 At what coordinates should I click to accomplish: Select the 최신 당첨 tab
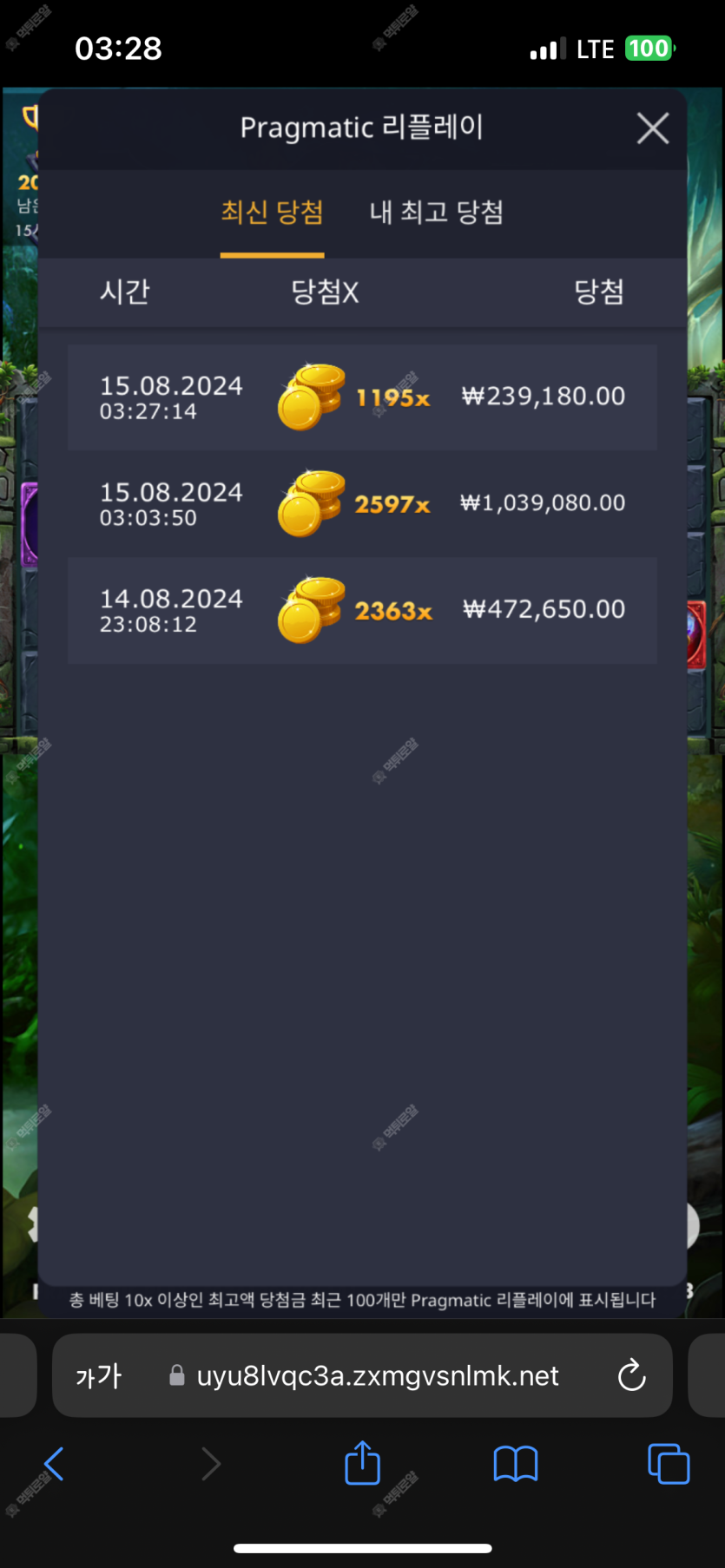click(x=272, y=213)
